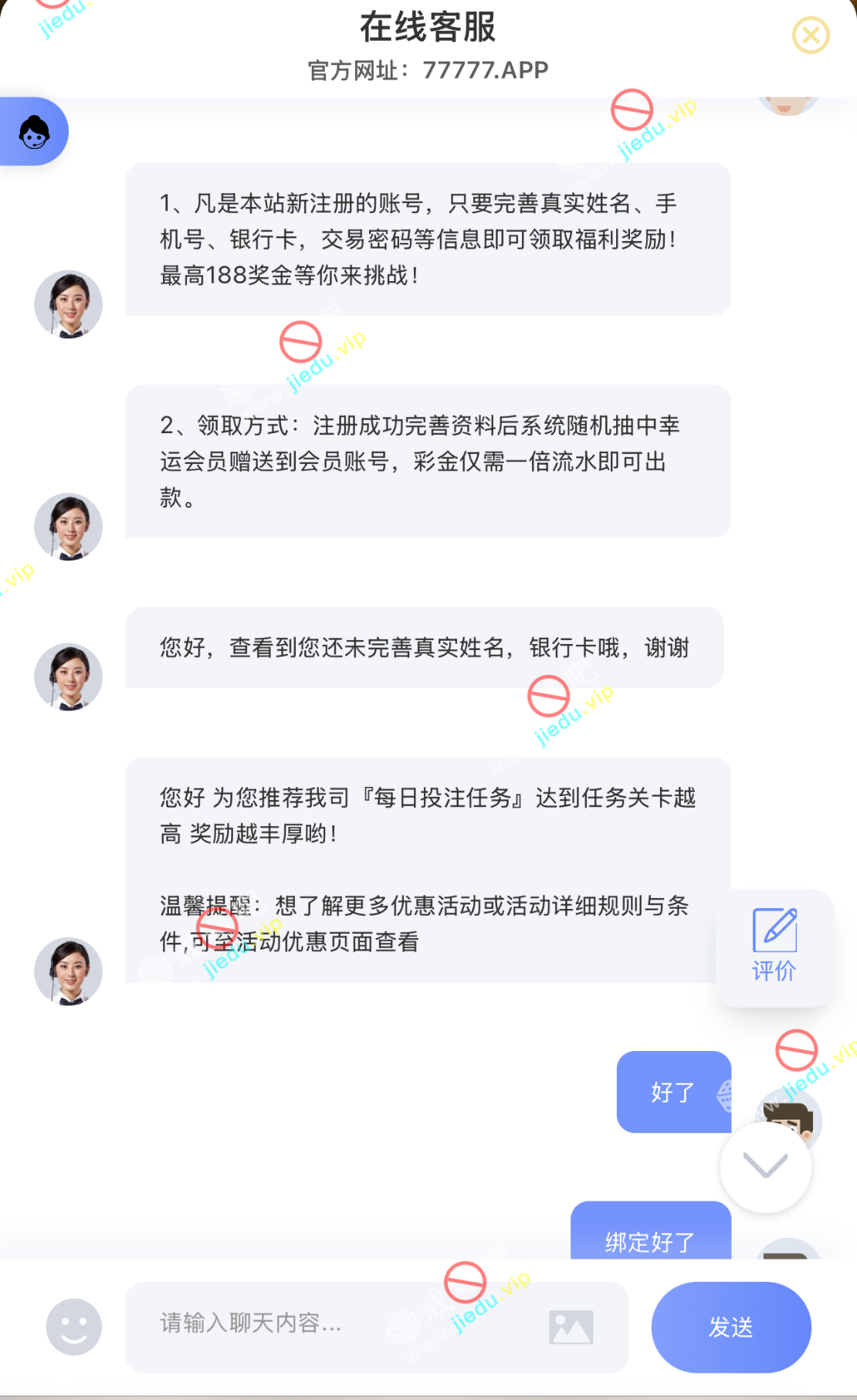This screenshot has height=1400, width=857.
Task: Attach an image to the chat
Action: coord(571,1327)
